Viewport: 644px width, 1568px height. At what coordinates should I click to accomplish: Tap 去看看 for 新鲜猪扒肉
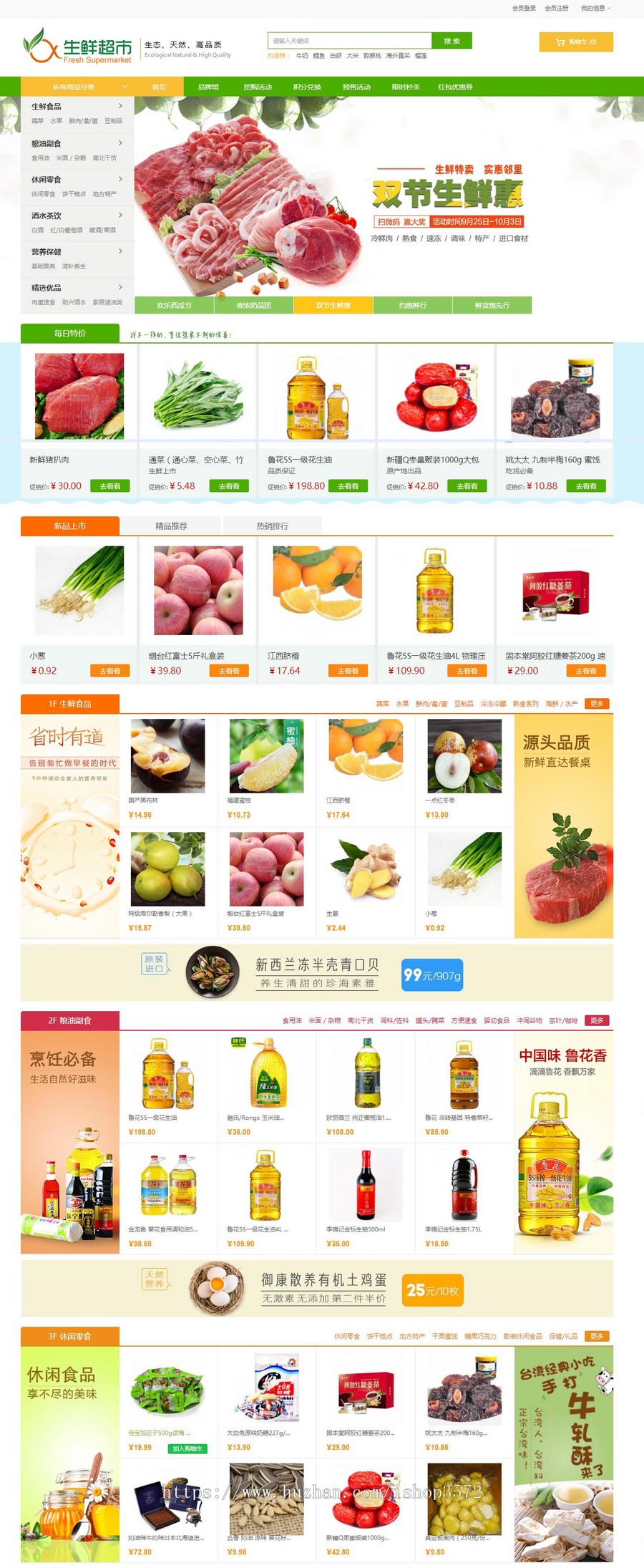[x=110, y=486]
